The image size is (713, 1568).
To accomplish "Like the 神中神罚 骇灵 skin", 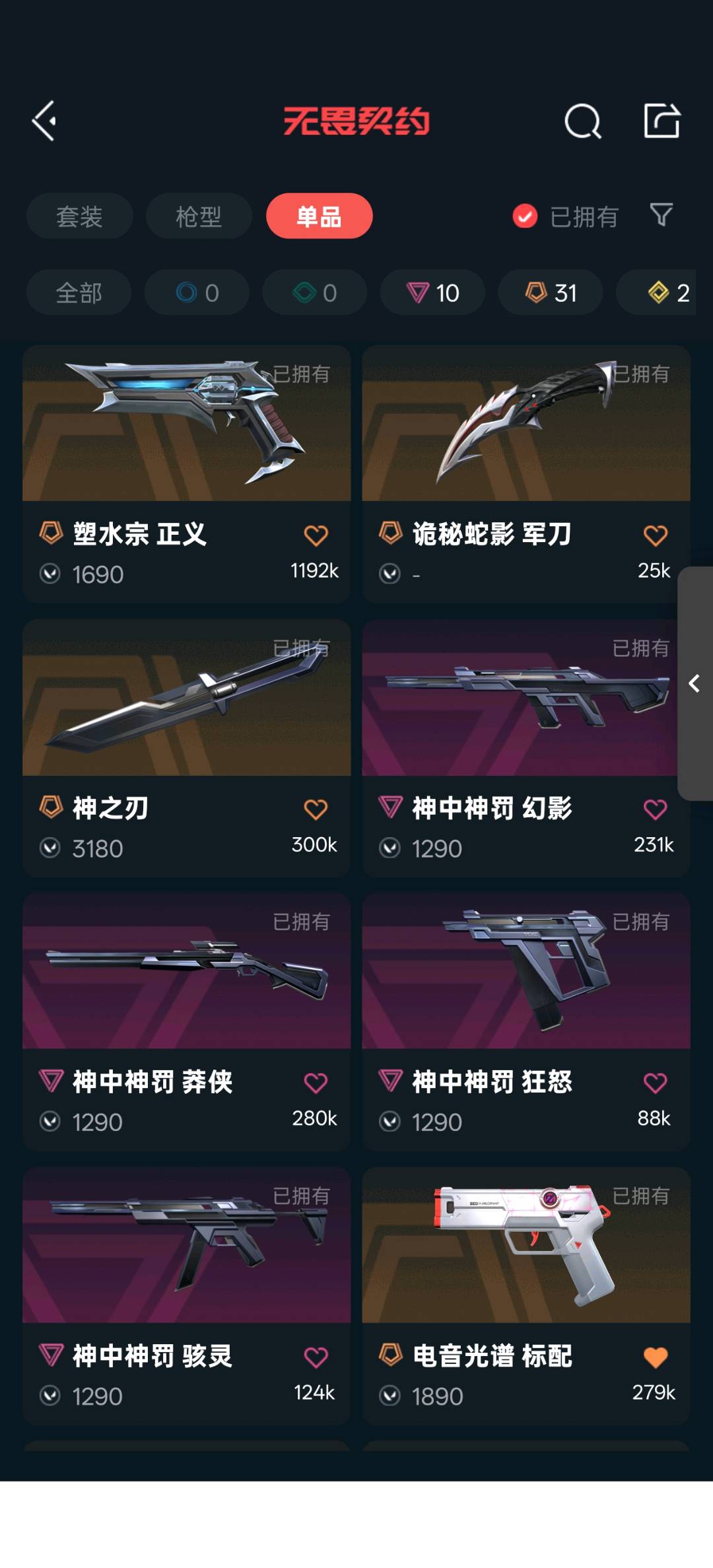I will pos(316,1357).
